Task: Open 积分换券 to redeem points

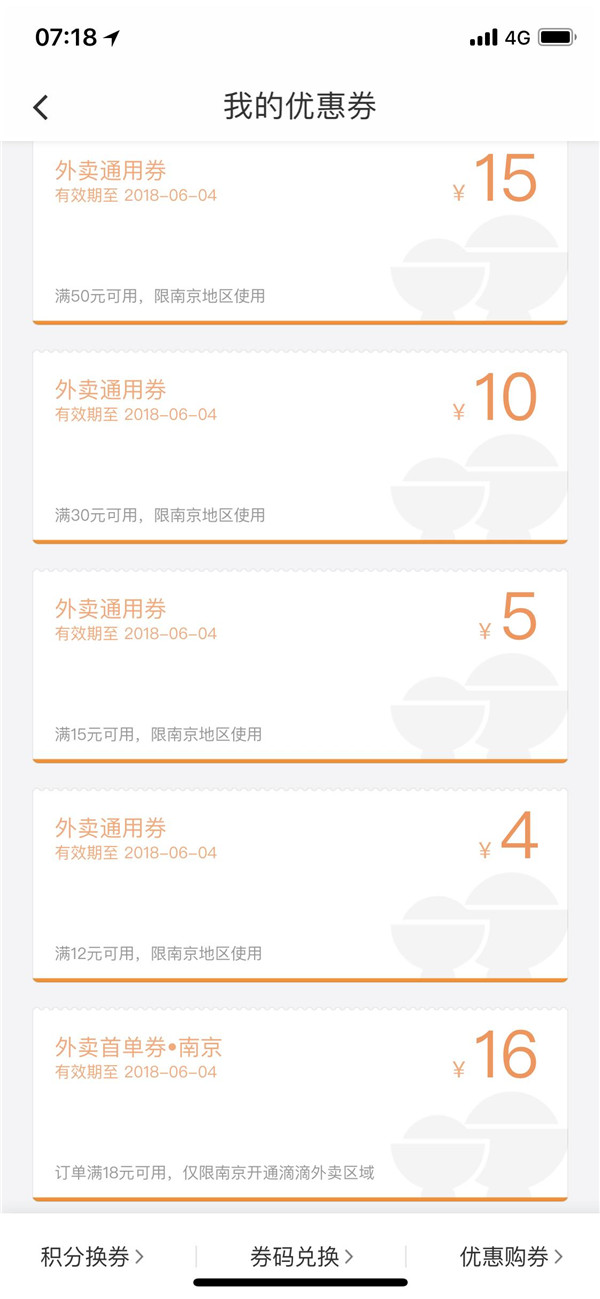Action: point(92,1256)
